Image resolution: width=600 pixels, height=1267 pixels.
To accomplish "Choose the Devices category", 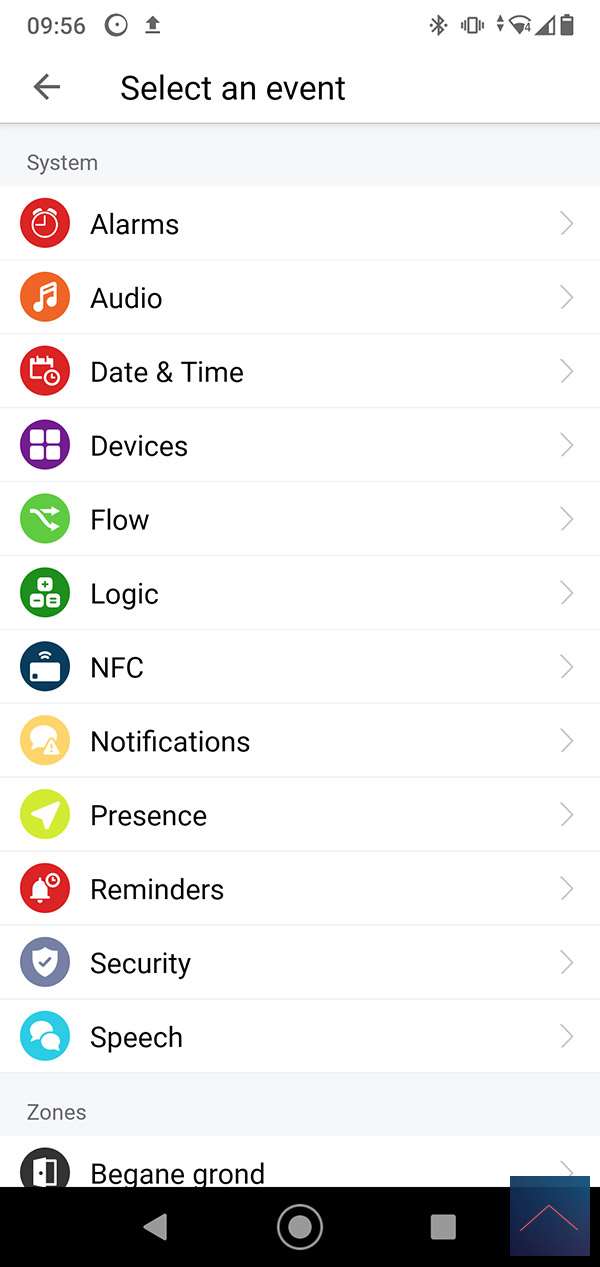I will pos(300,446).
